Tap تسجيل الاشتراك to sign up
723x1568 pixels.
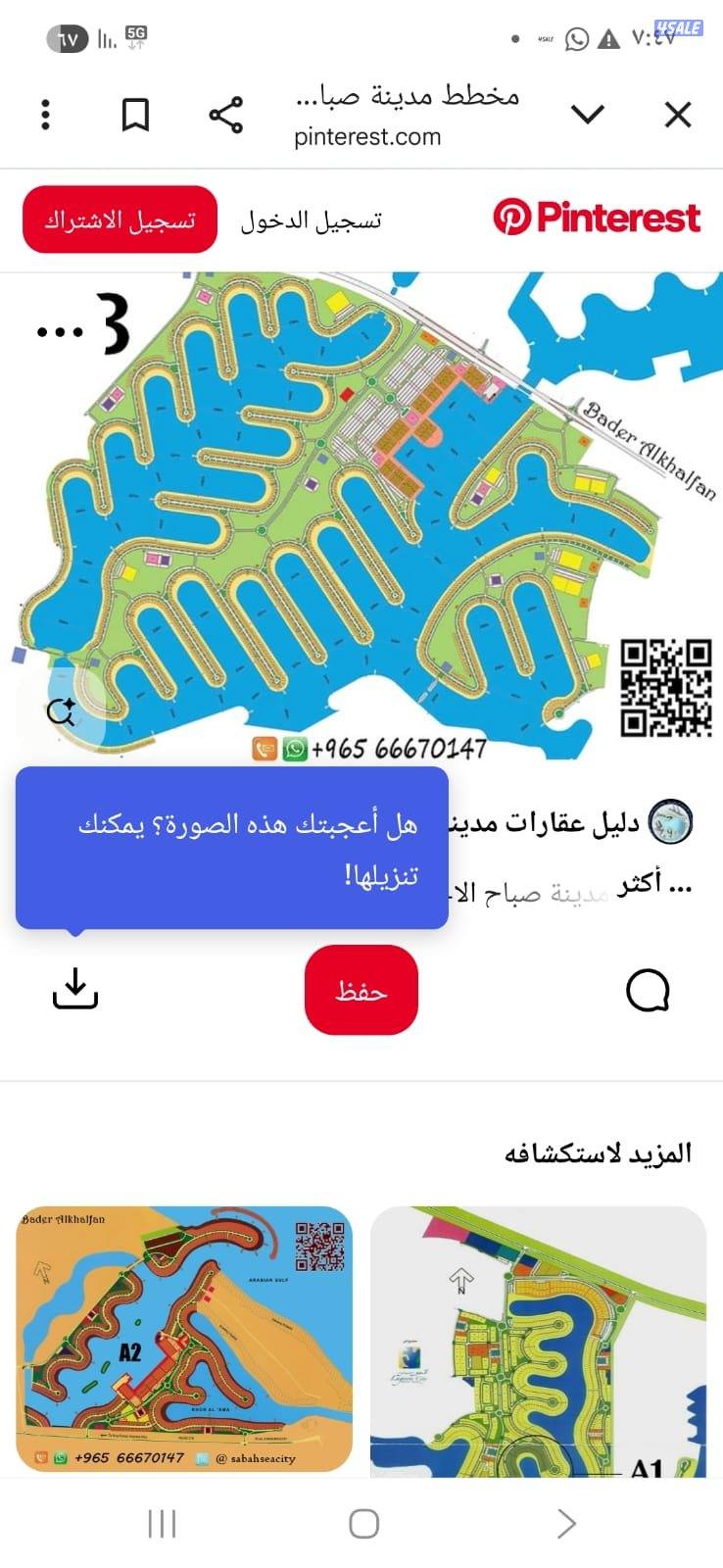point(119,219)
